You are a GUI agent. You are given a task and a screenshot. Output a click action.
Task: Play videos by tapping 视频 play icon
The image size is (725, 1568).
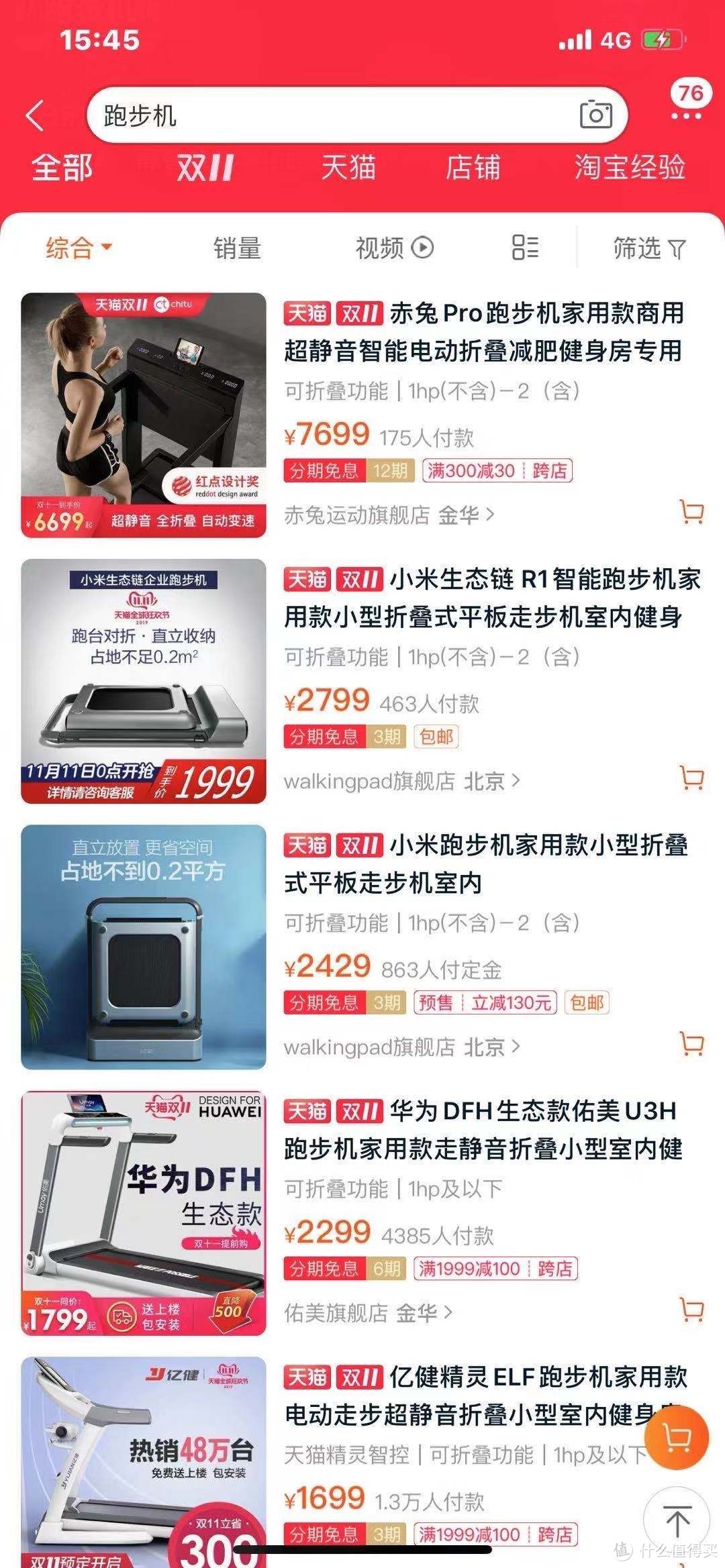pyautogui.click(x=422, y=248)
